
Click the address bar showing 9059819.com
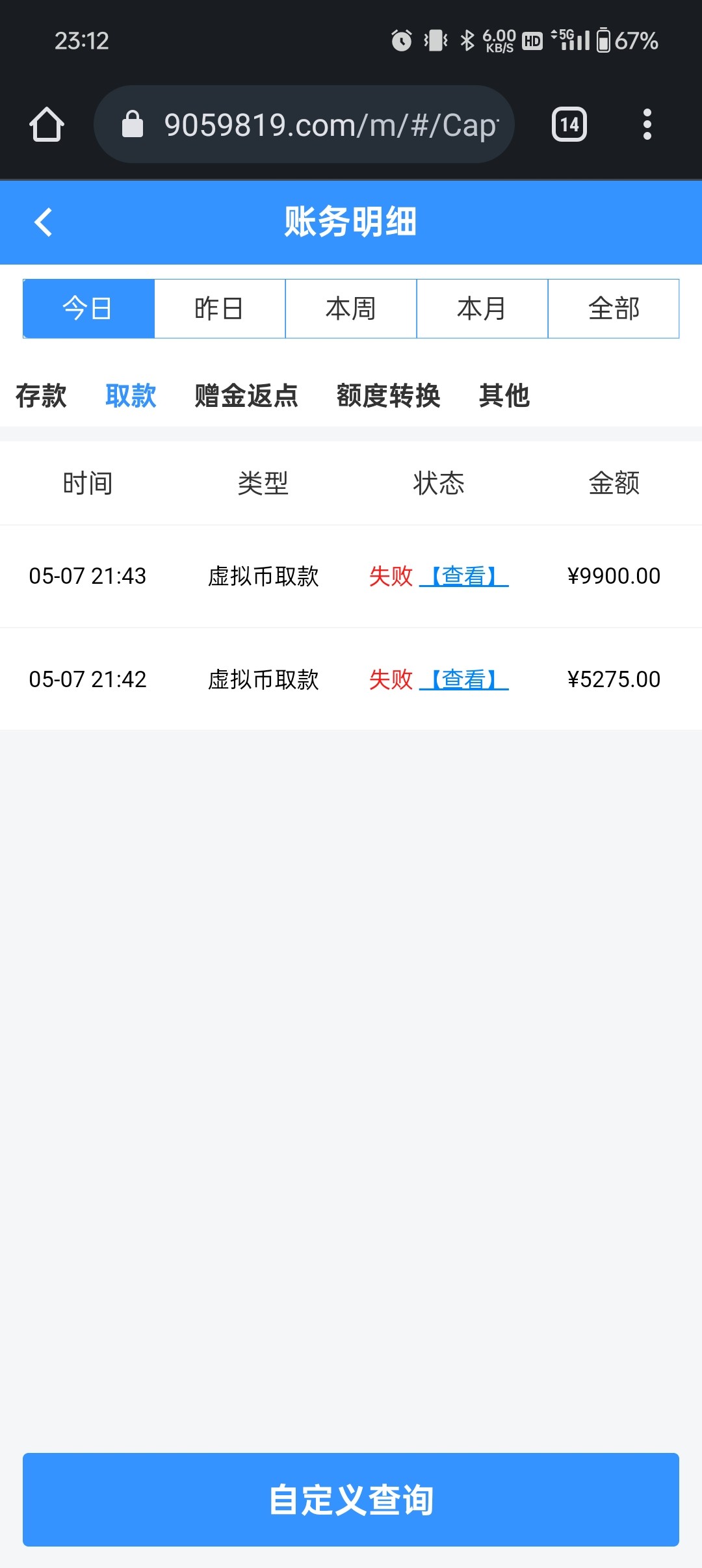click(x=305, y=124)
